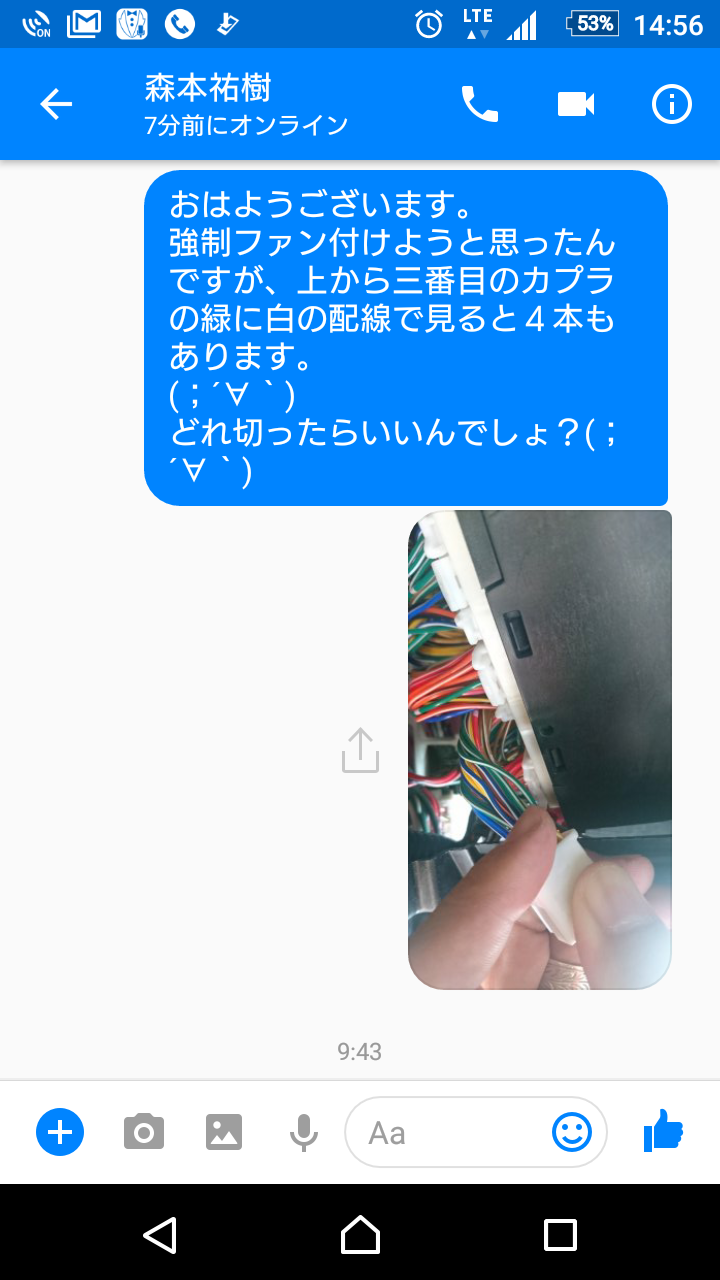Open the plus more options button

pos(60,1132)
